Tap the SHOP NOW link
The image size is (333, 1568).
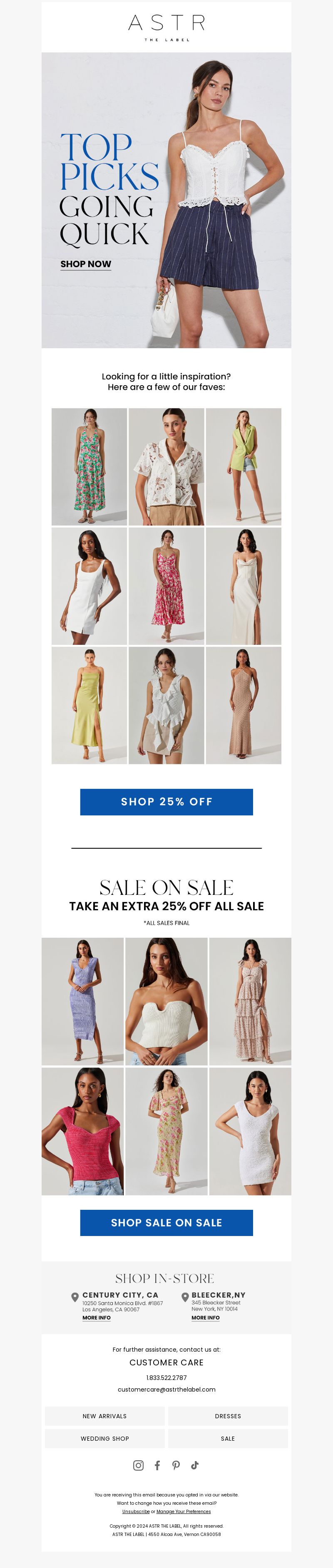(86, 264)
